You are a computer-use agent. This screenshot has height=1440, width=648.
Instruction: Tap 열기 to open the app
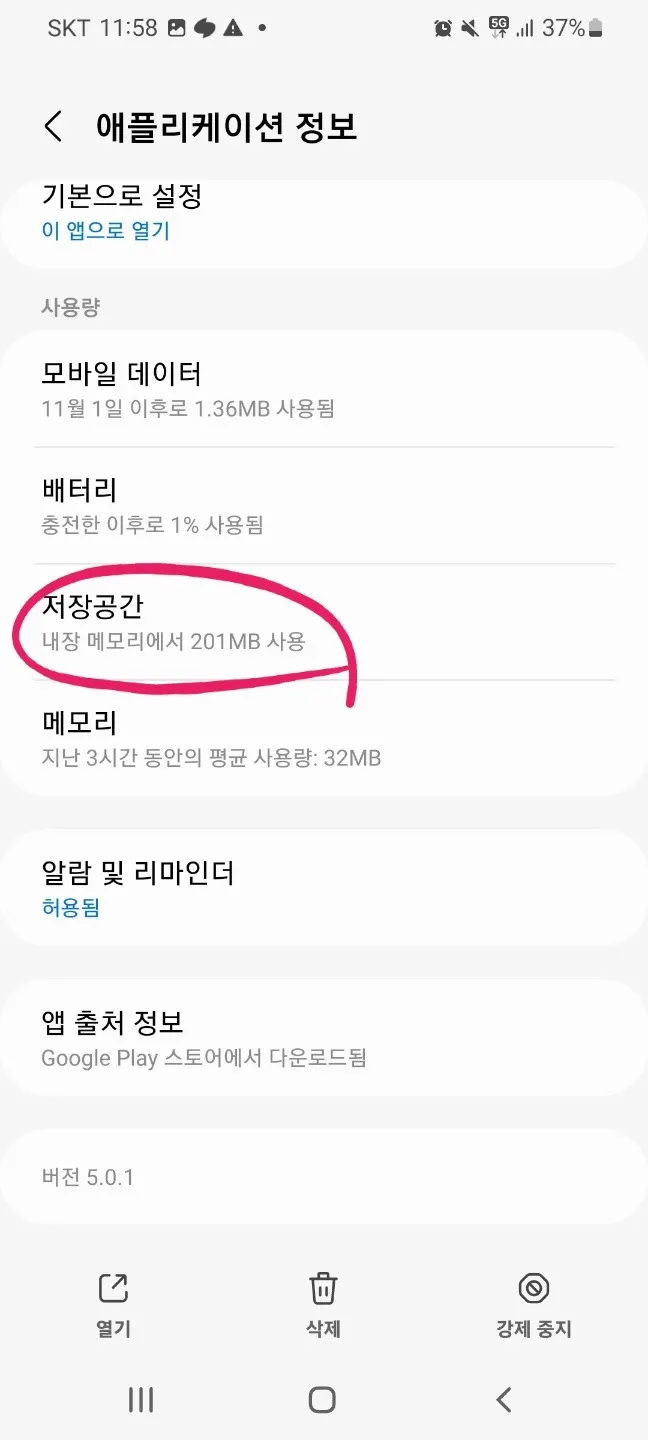(x=114, y=1305)
